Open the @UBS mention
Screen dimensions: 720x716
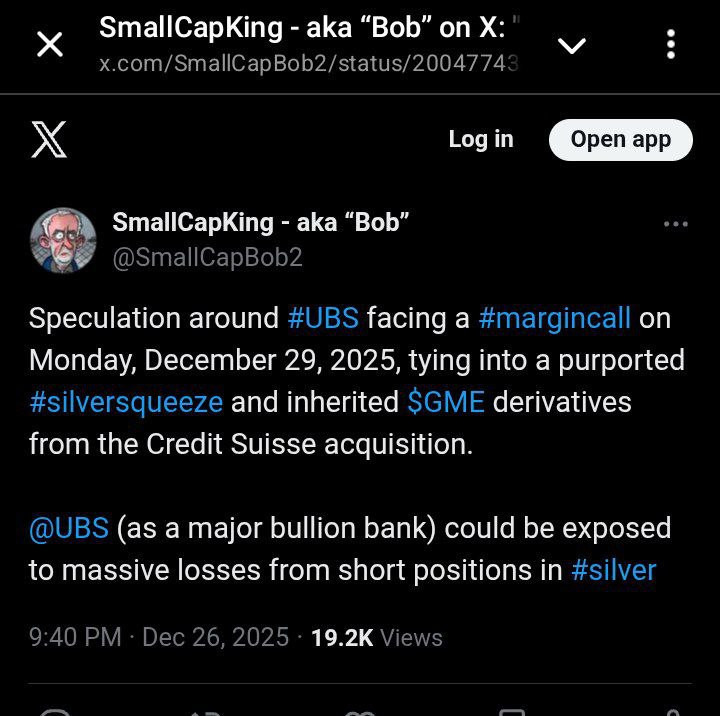click(68, 528)
